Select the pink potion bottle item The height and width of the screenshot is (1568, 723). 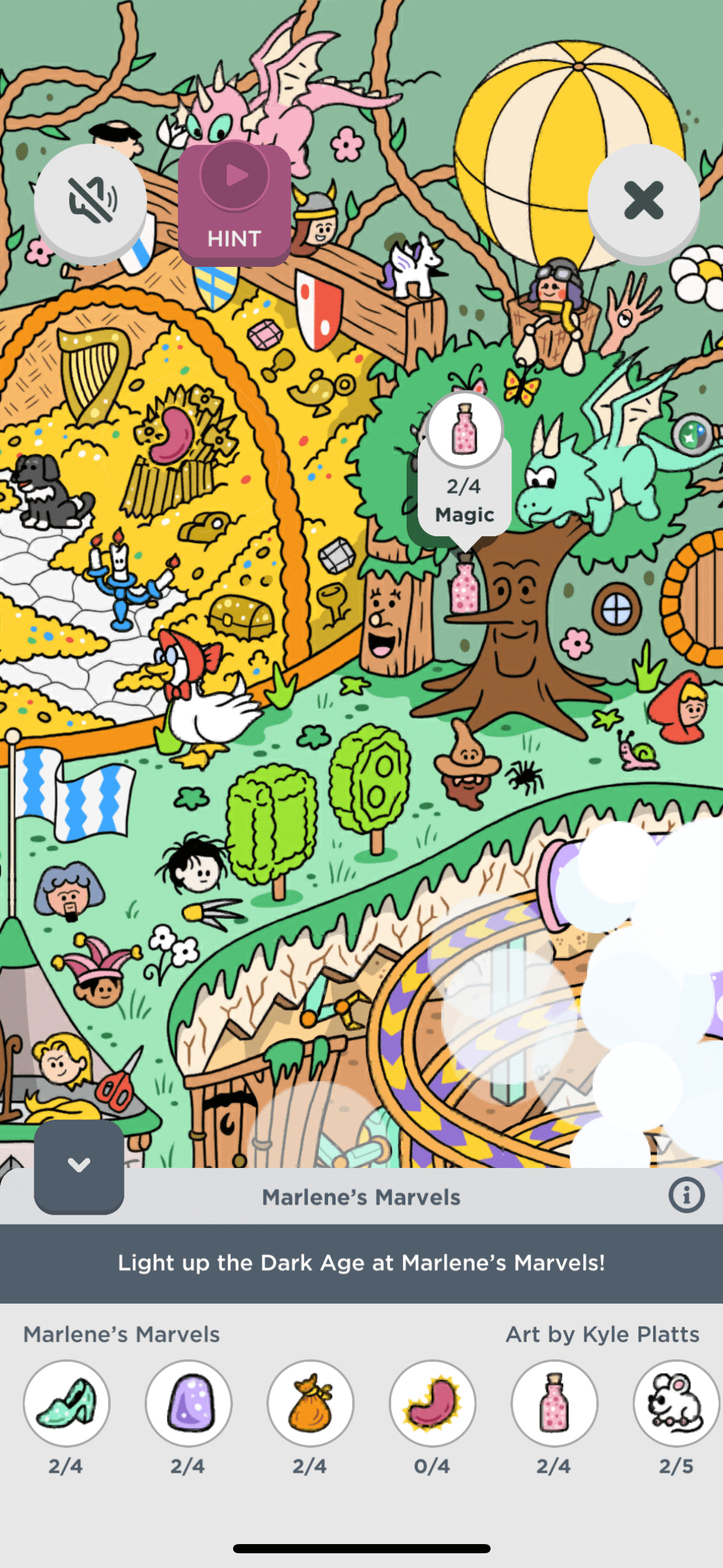(554, 1403)
